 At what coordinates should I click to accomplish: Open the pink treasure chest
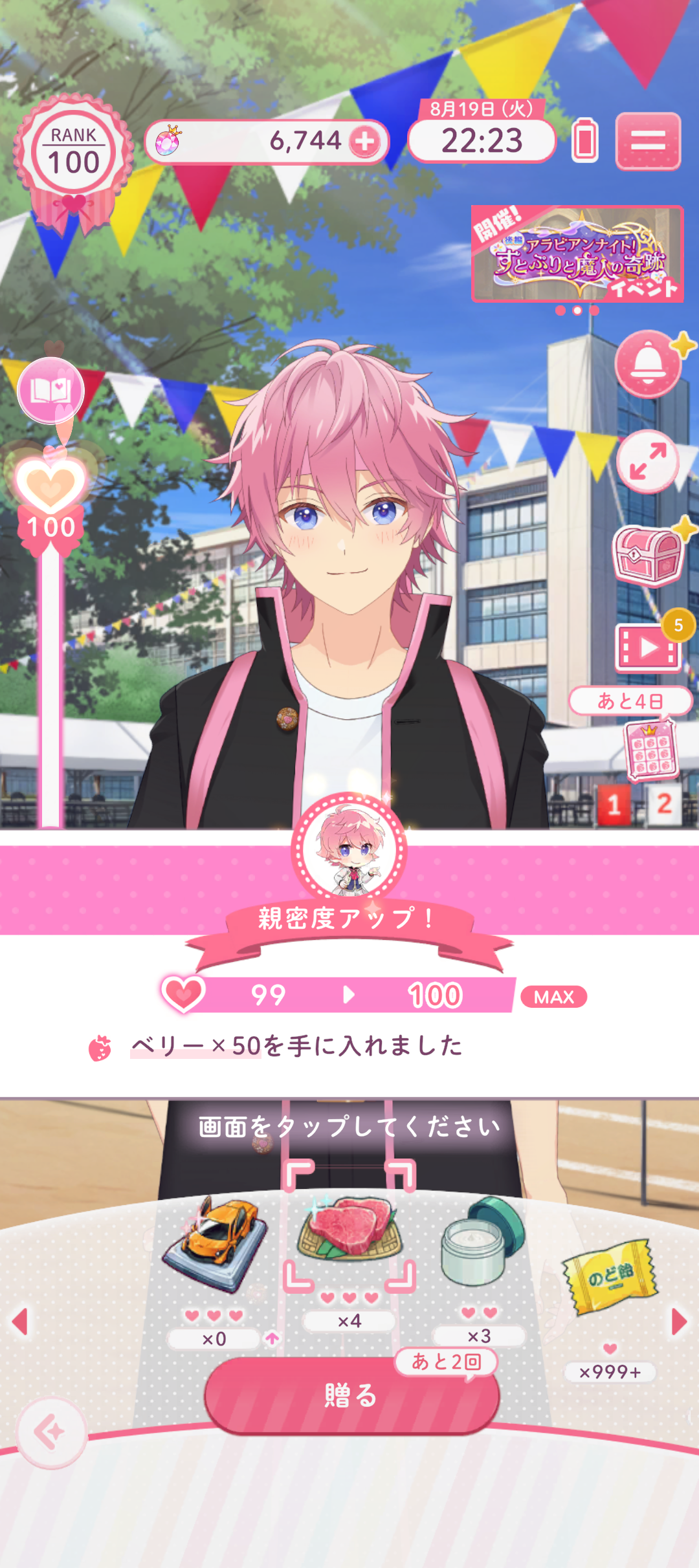click(x=648, y=556)
